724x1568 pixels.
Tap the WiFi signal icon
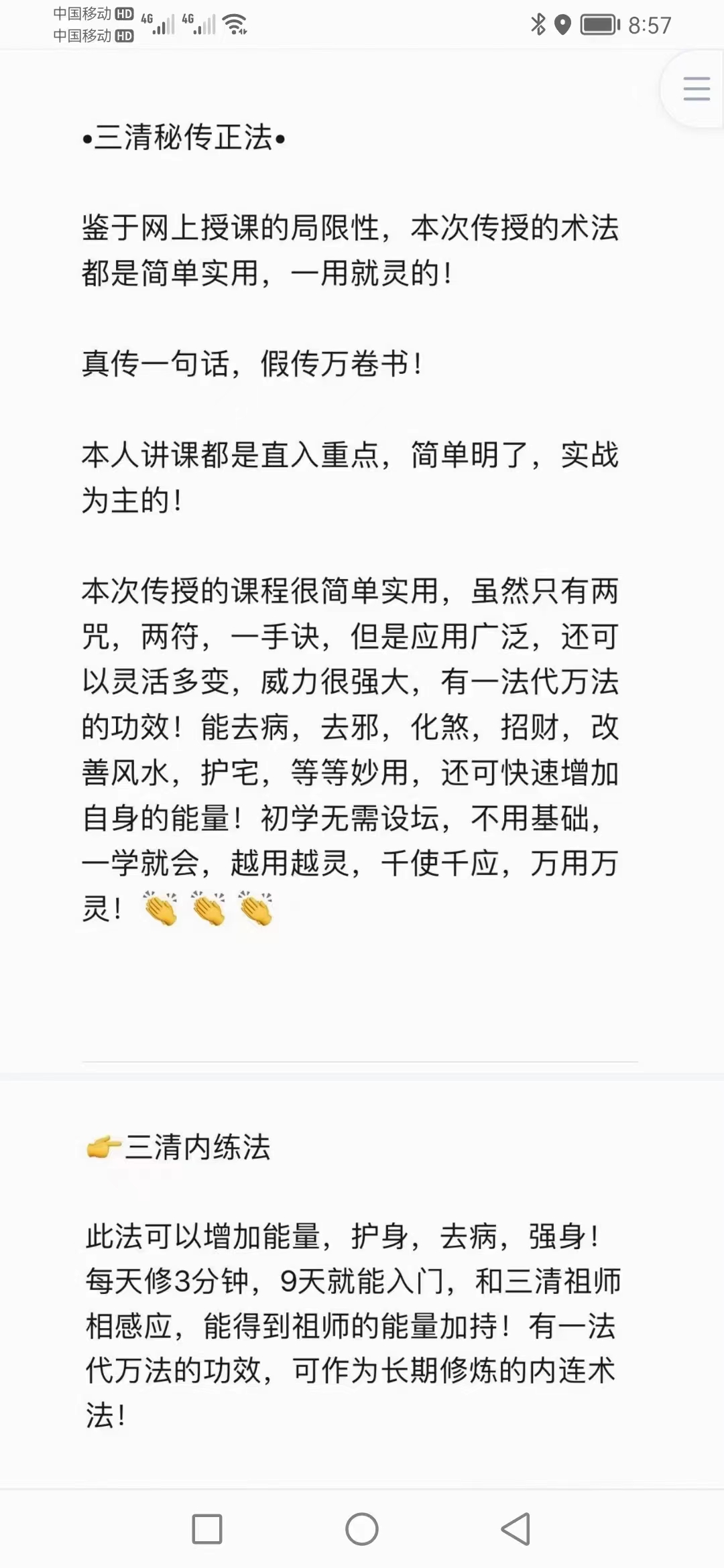(233, 22)
